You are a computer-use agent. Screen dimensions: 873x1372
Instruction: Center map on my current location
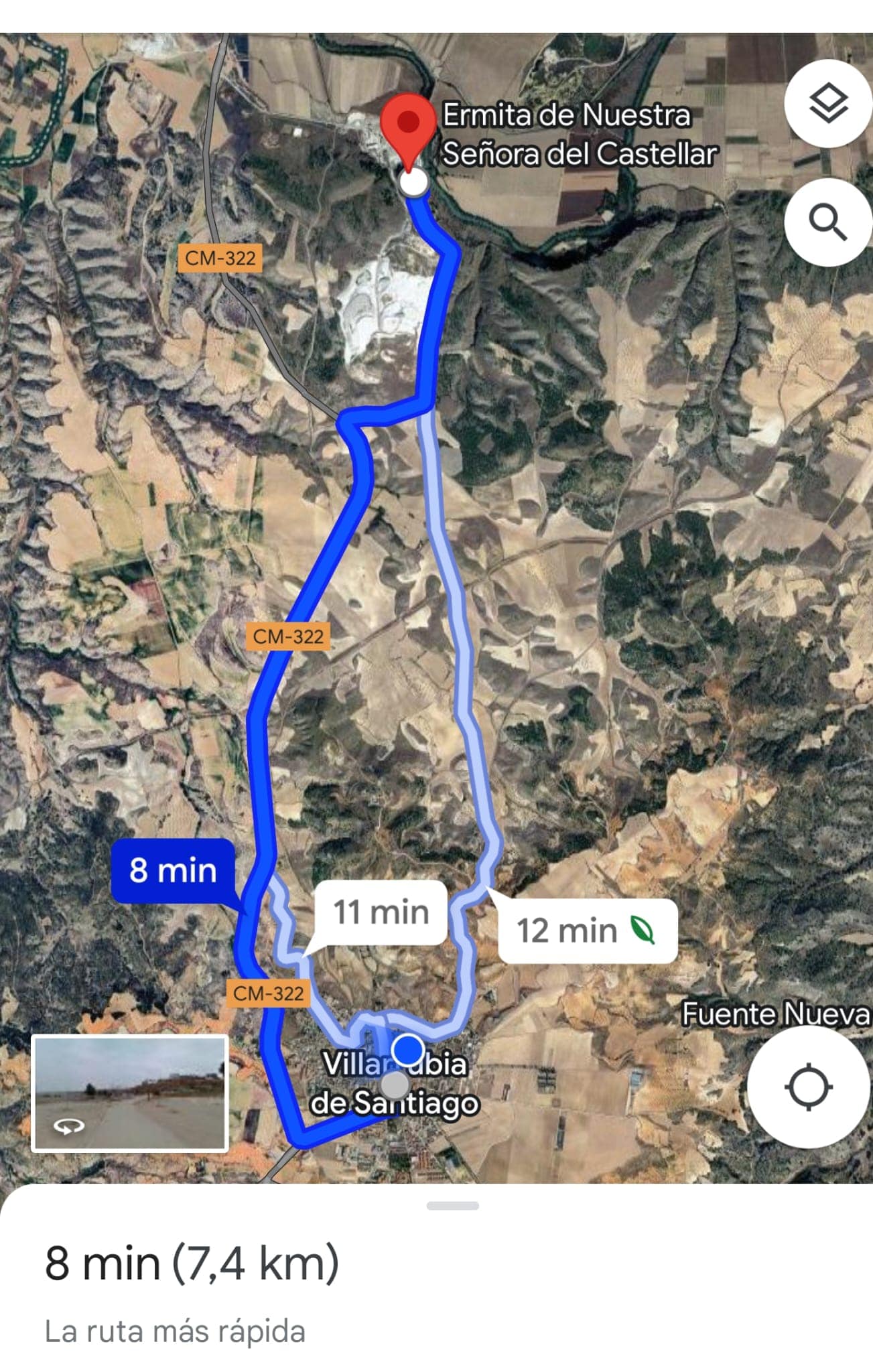coord(808,1087)
